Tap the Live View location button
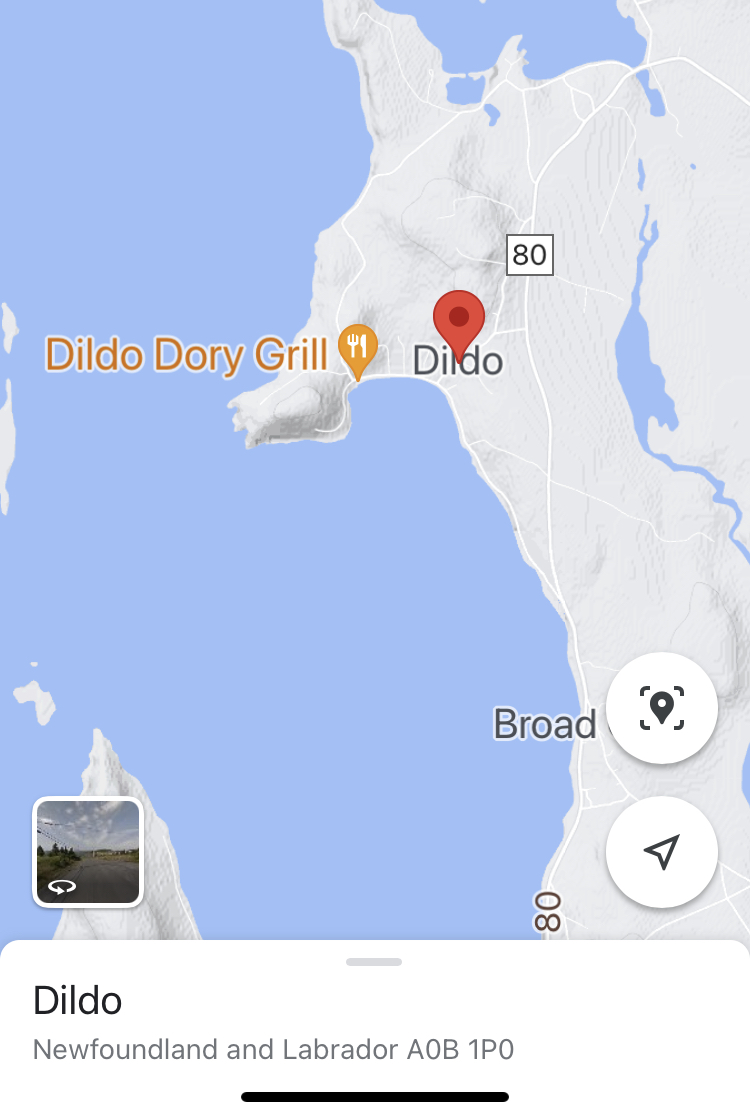The width and height of the screenshot is (750, 1118). 661,708
